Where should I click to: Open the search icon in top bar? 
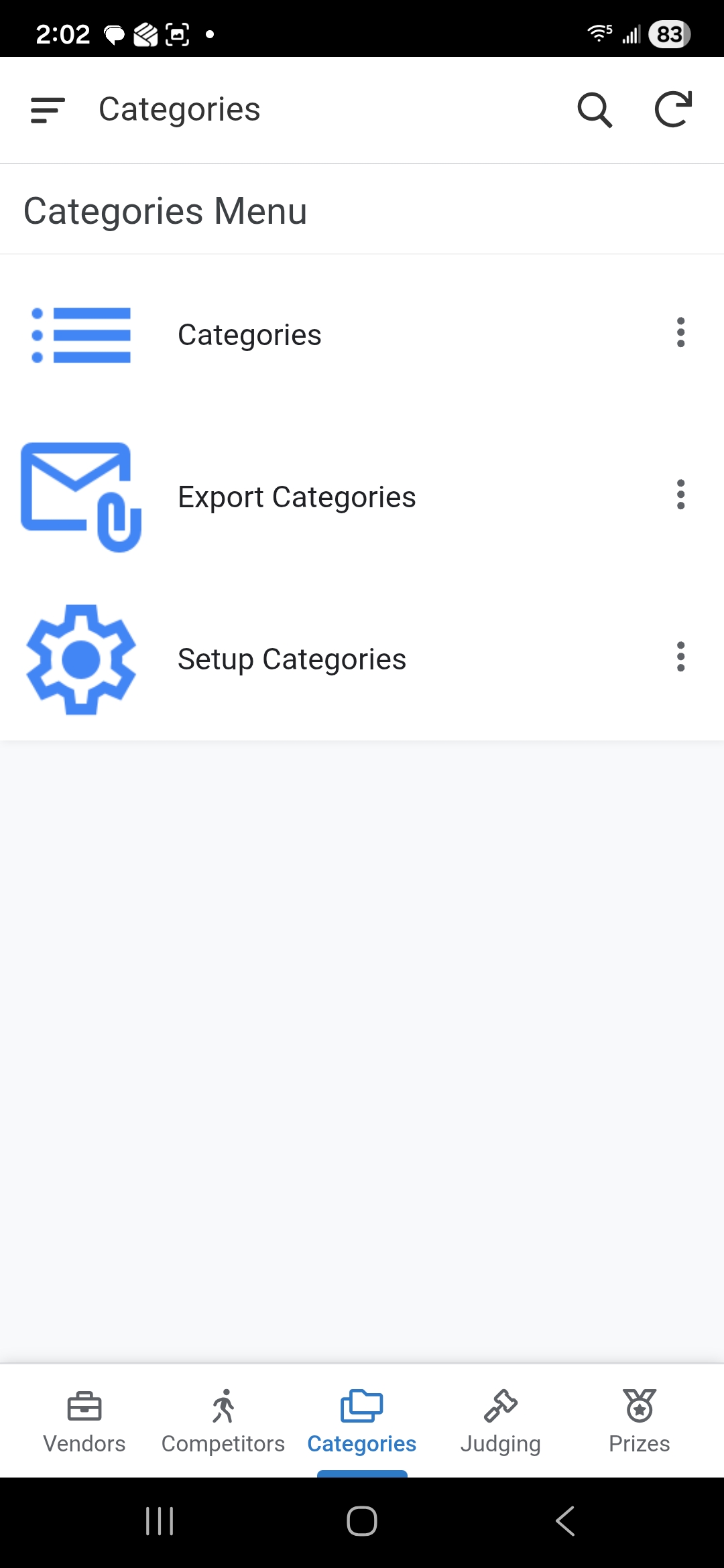pyautogui.click(x=595, y=109)
